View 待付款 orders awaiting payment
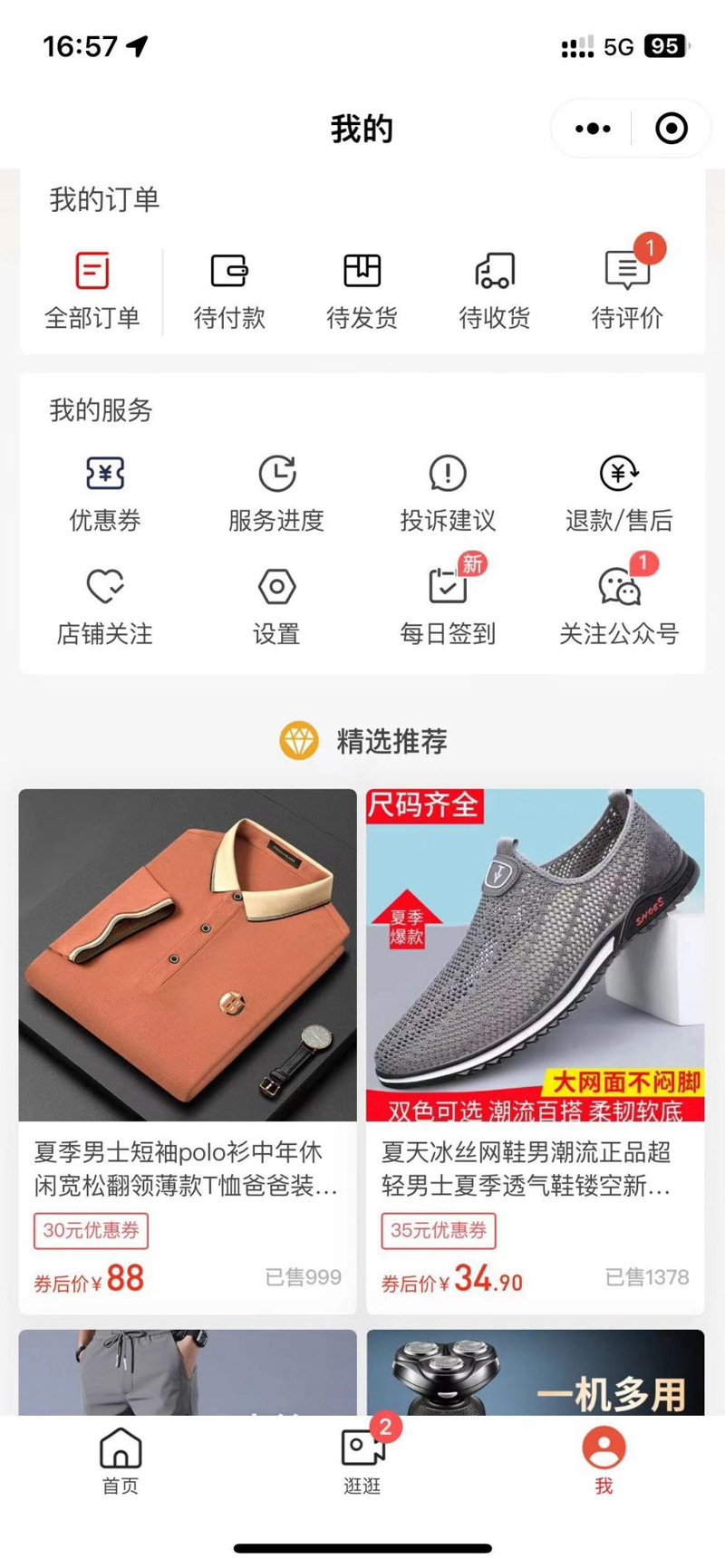Viewport: 725px width, 1568px height. (x=229, y=290)
